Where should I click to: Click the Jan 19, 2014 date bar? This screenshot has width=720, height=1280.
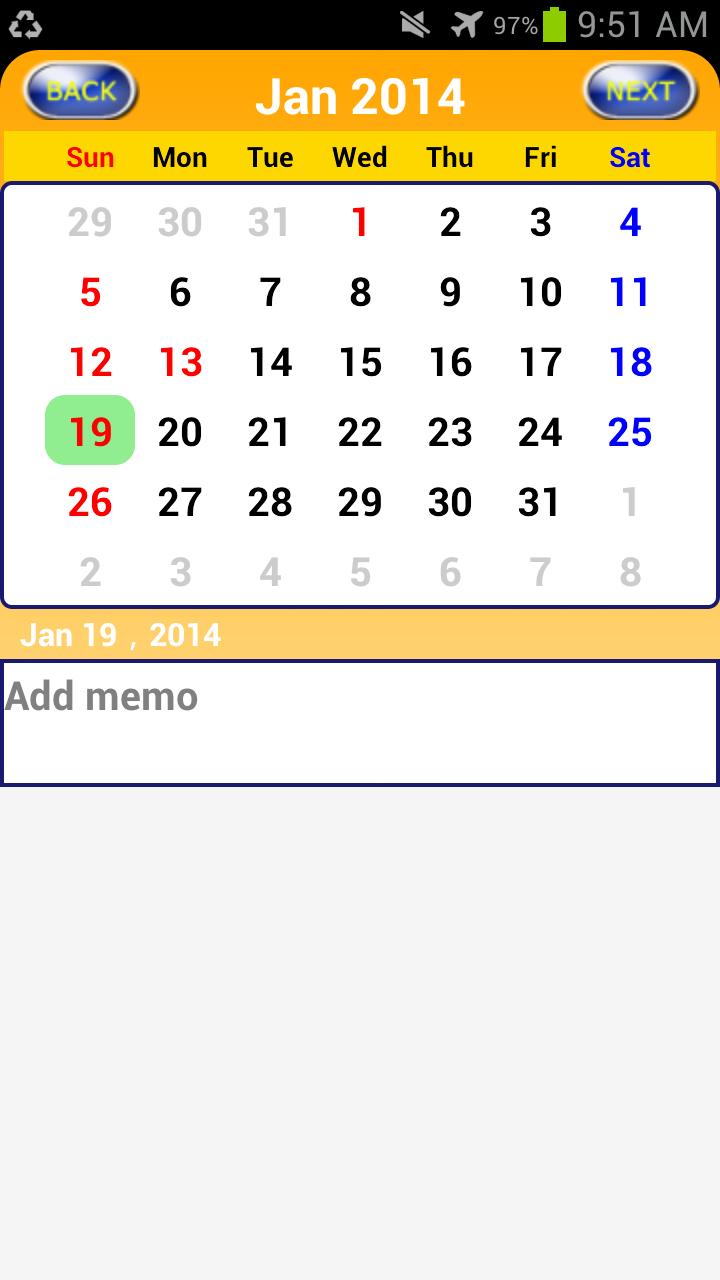[122, 634]
